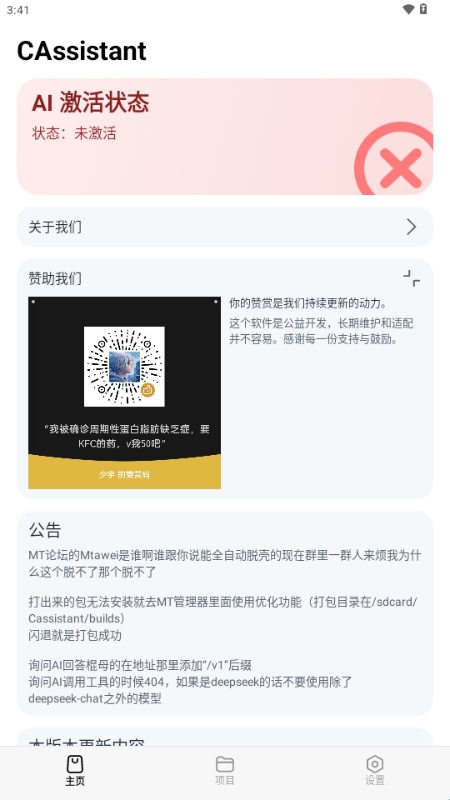Switch to the 设置 tab
450x800 pixels.
(375, 771)
